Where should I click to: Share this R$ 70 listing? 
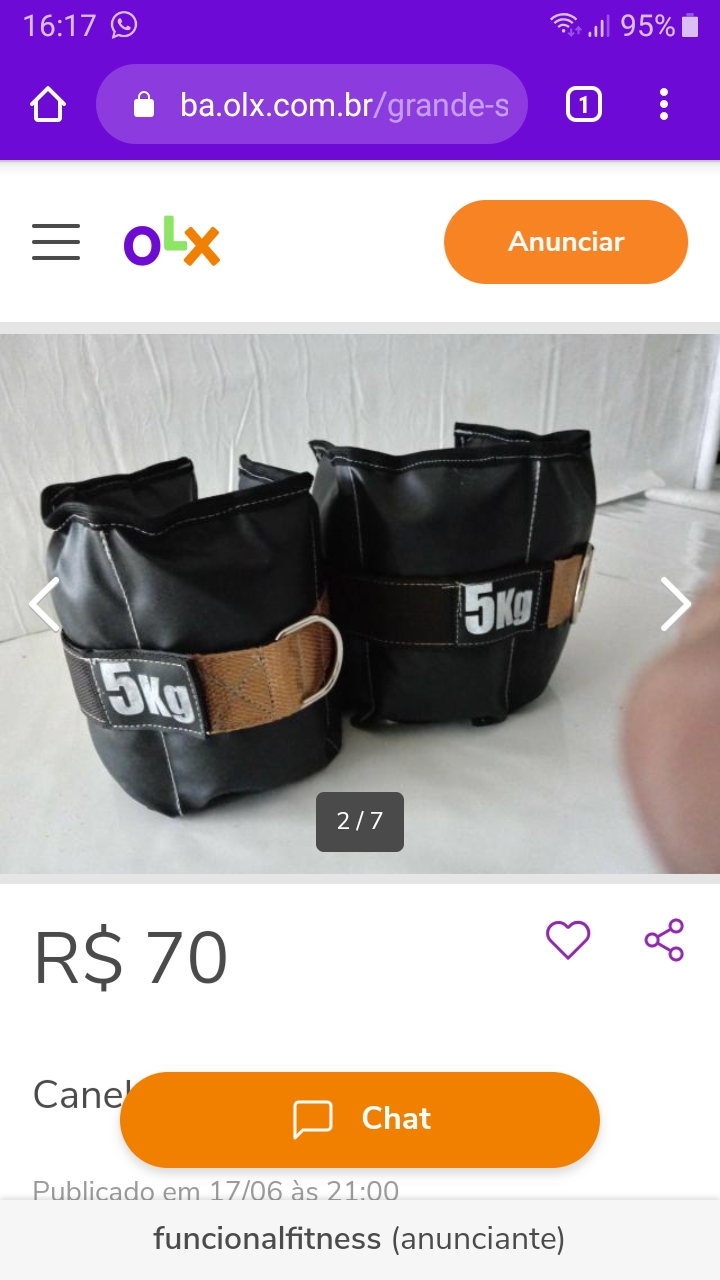(x=664, y=940)
